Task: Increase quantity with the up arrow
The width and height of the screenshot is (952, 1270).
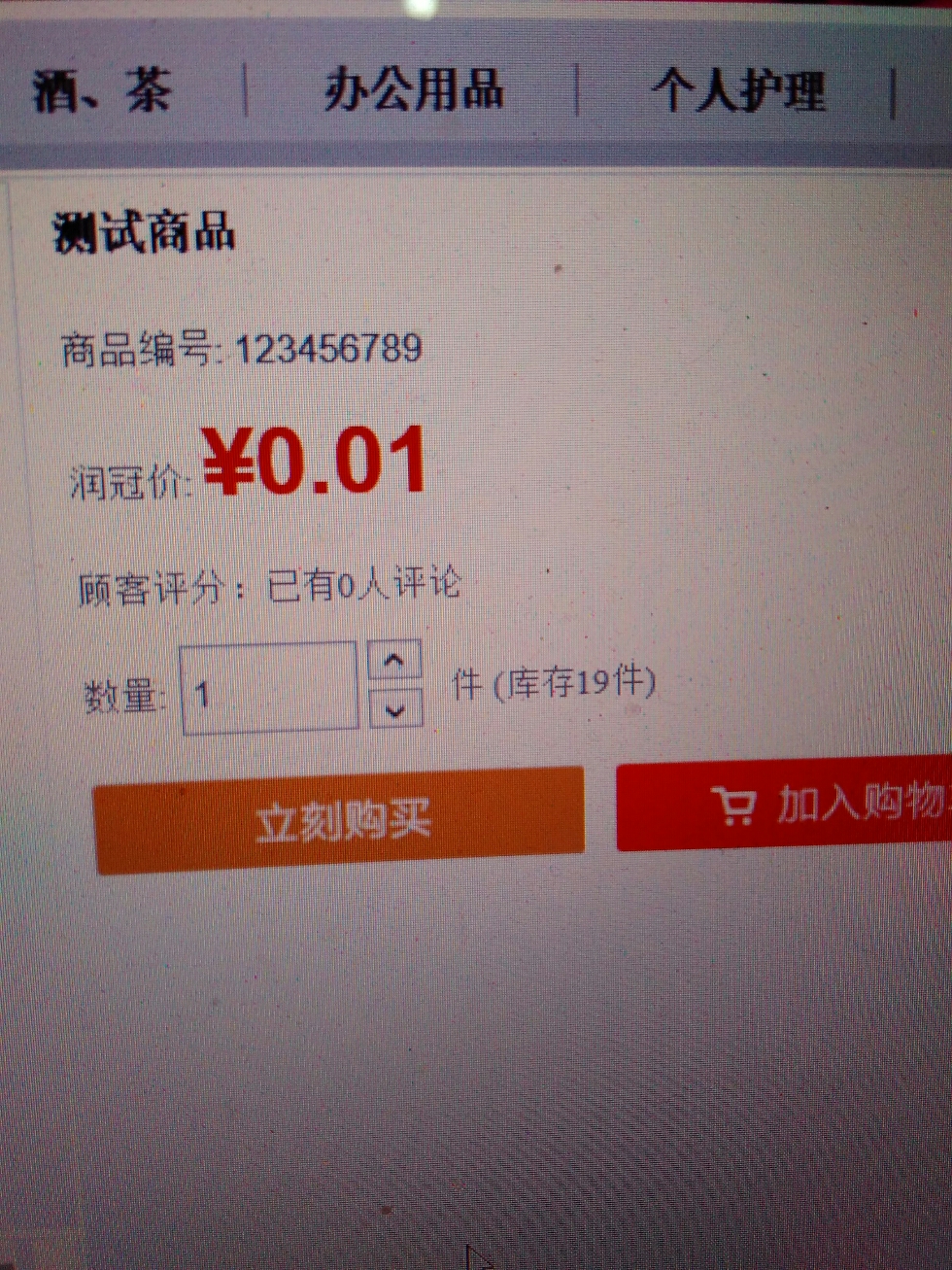Action: click(394, 661)
